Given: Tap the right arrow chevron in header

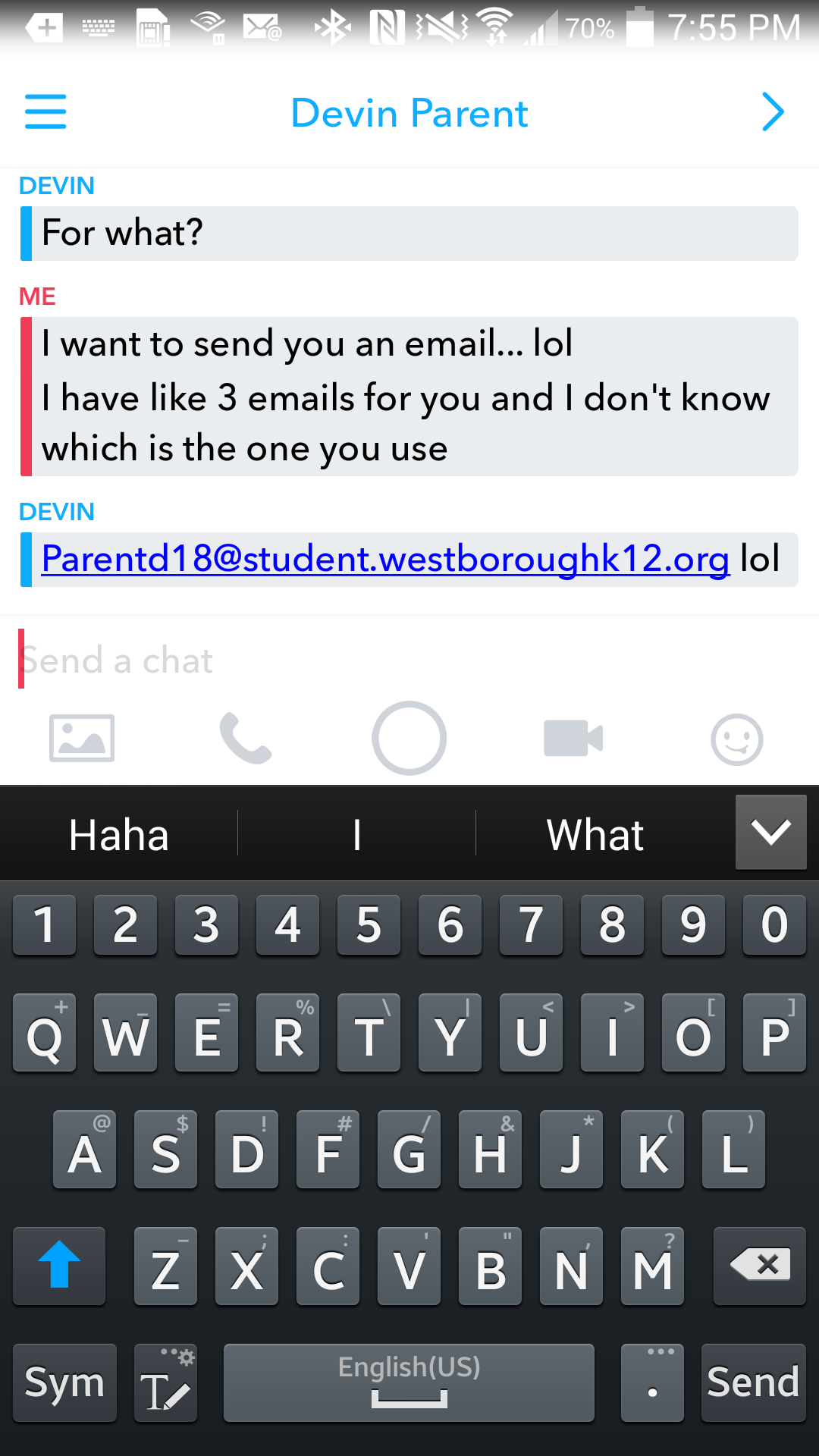Looking at the screenshot, I should [x=772, y=112].
